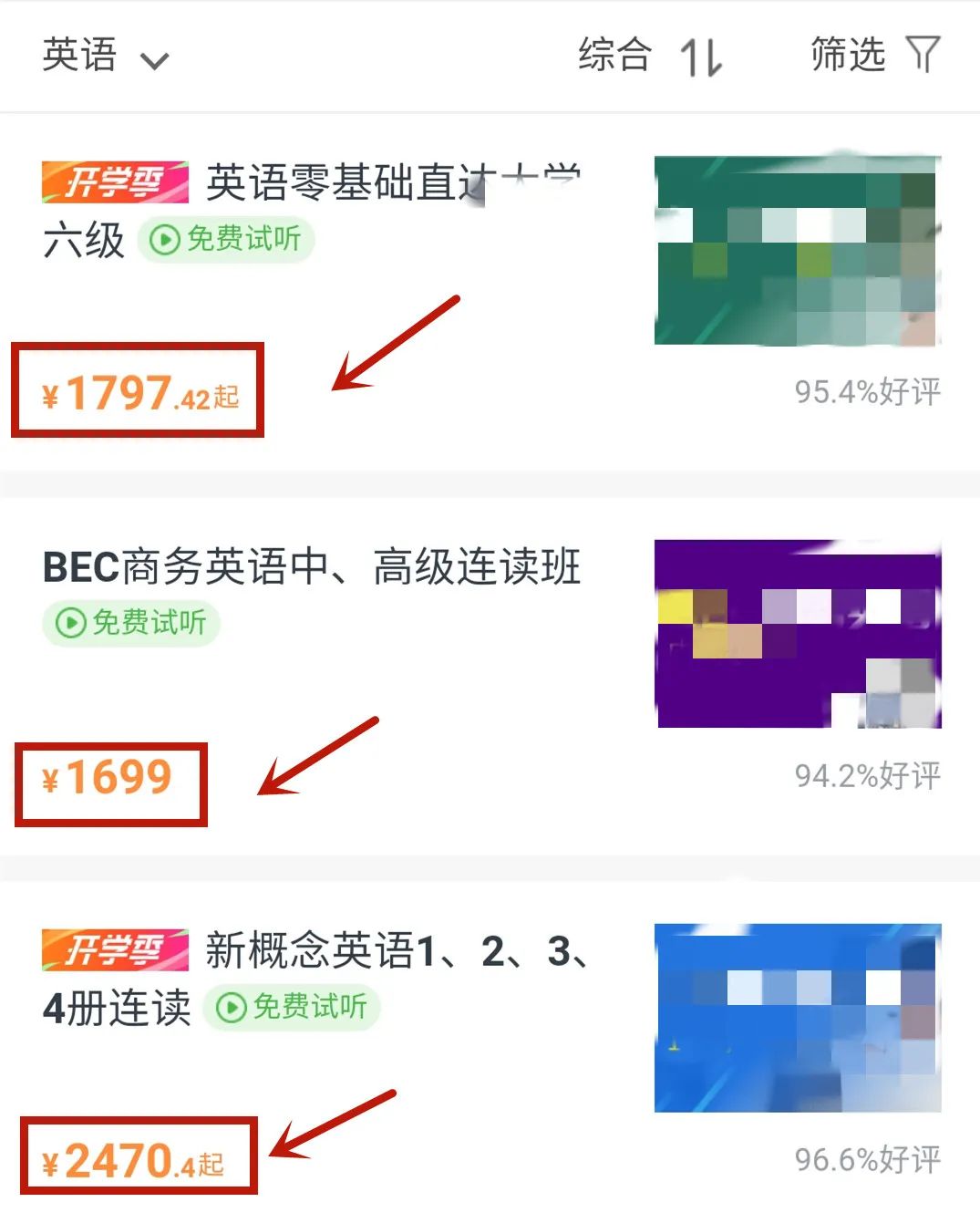980x1223 pixels.
Task: Expand the 英语 category dropdown
Action: click(104, 57)
